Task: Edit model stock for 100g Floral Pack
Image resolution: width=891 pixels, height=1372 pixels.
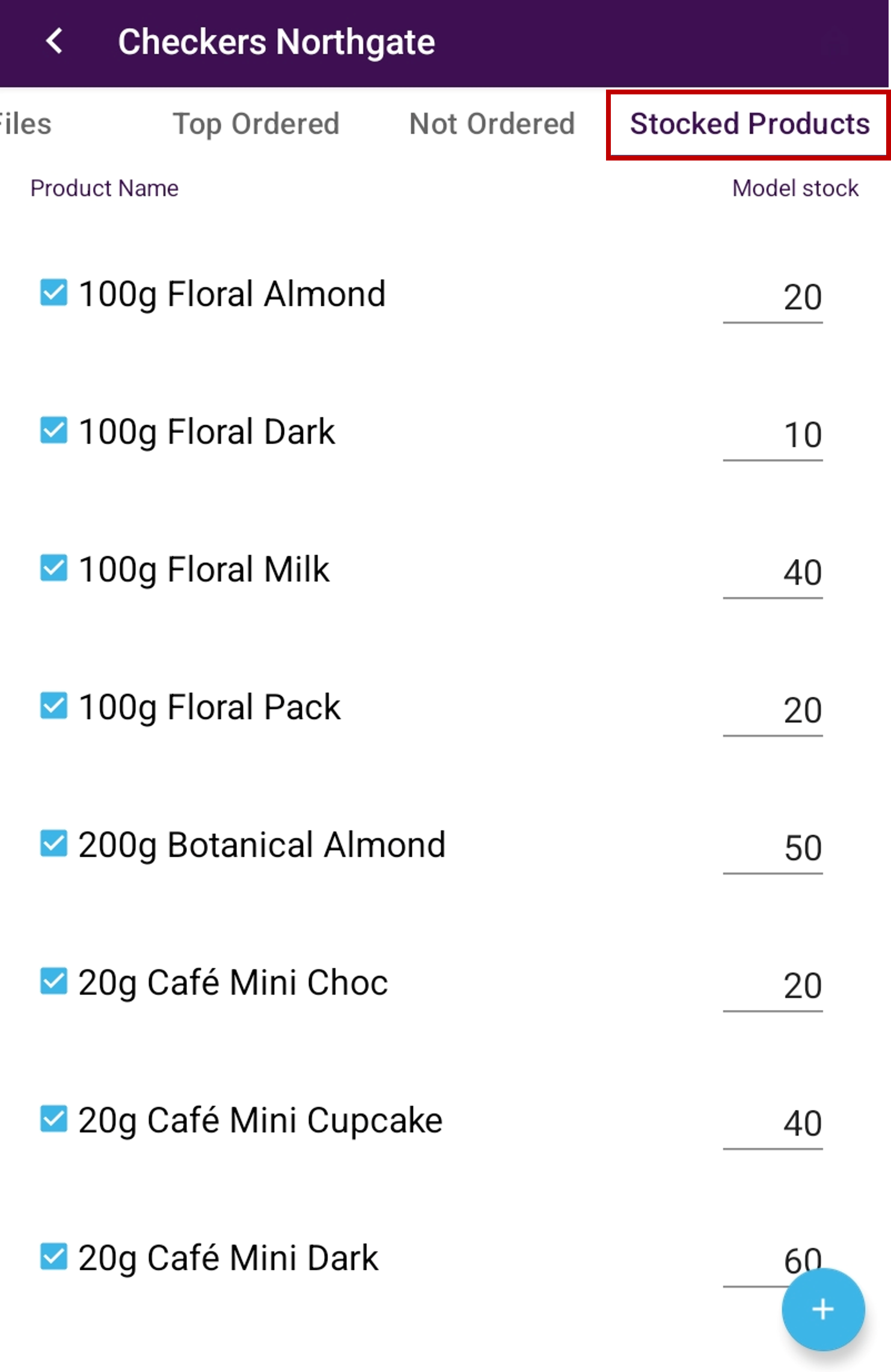Action: [773, 710]
